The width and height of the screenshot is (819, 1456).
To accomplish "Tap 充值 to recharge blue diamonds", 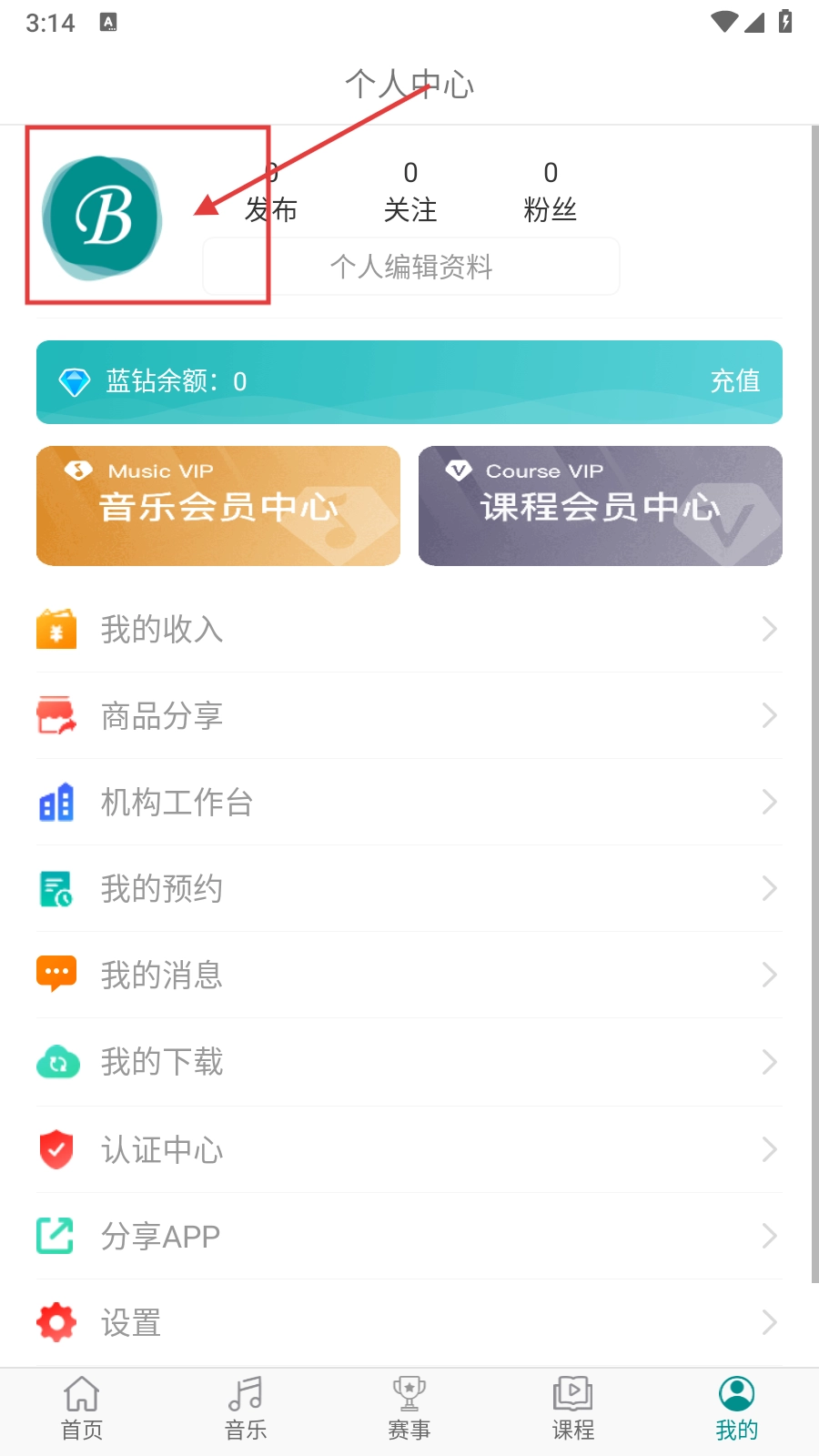I will tap(734, 381).
